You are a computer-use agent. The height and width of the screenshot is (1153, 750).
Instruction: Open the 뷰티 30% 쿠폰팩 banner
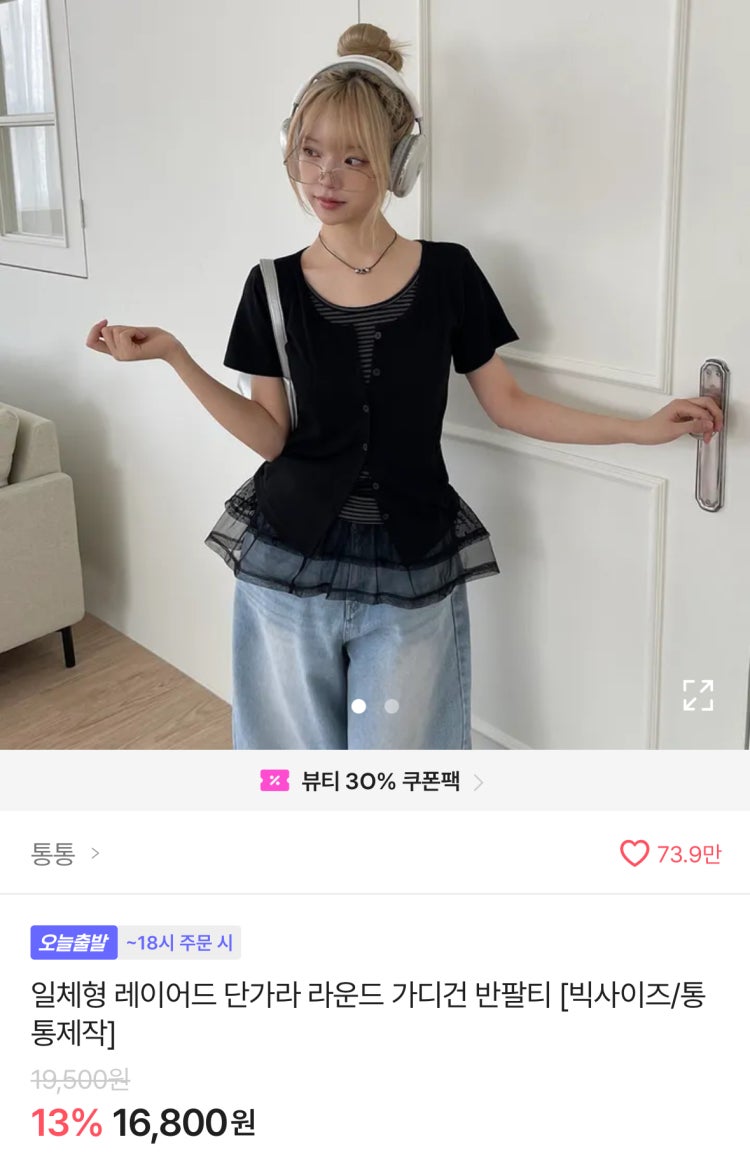374,782
